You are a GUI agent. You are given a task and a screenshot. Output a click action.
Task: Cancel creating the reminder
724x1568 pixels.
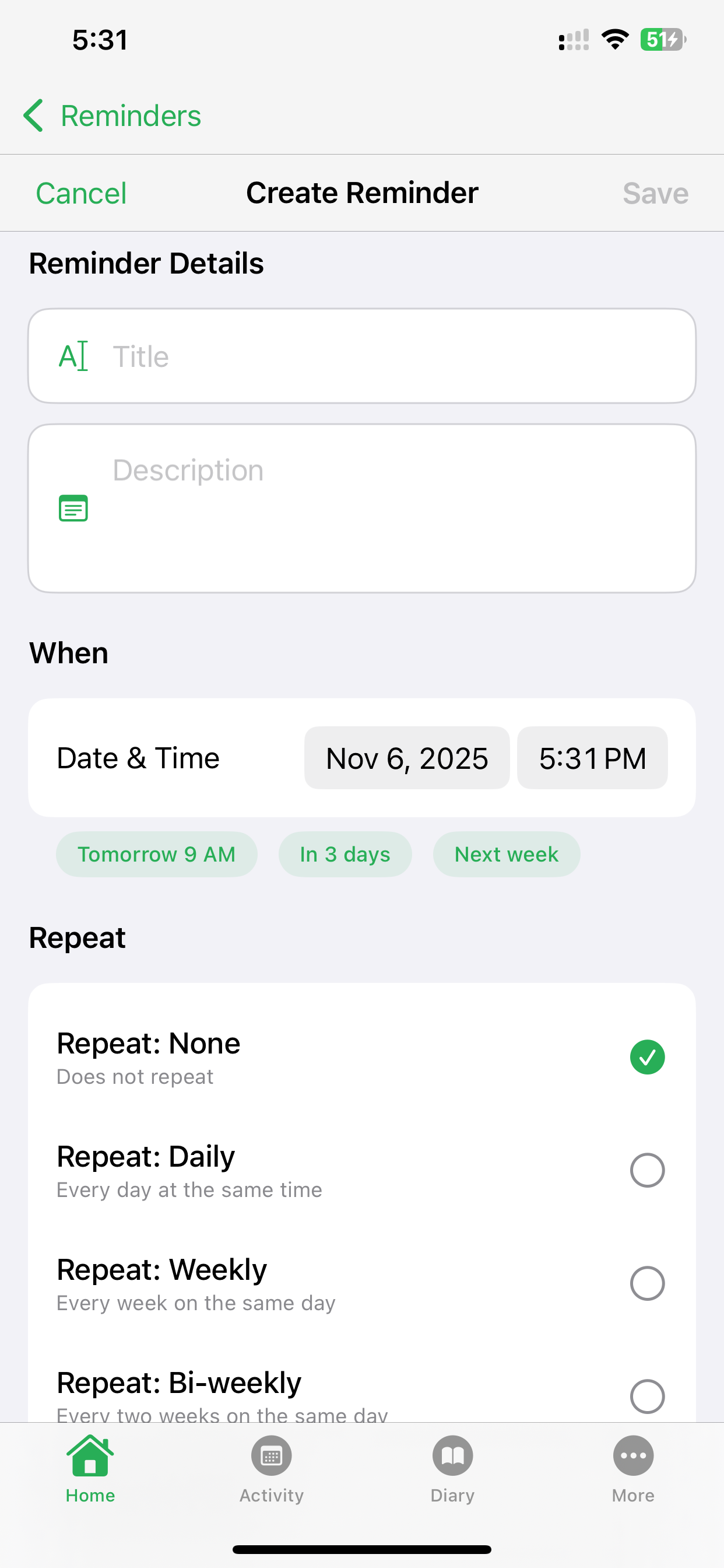[x=81, y=194]
